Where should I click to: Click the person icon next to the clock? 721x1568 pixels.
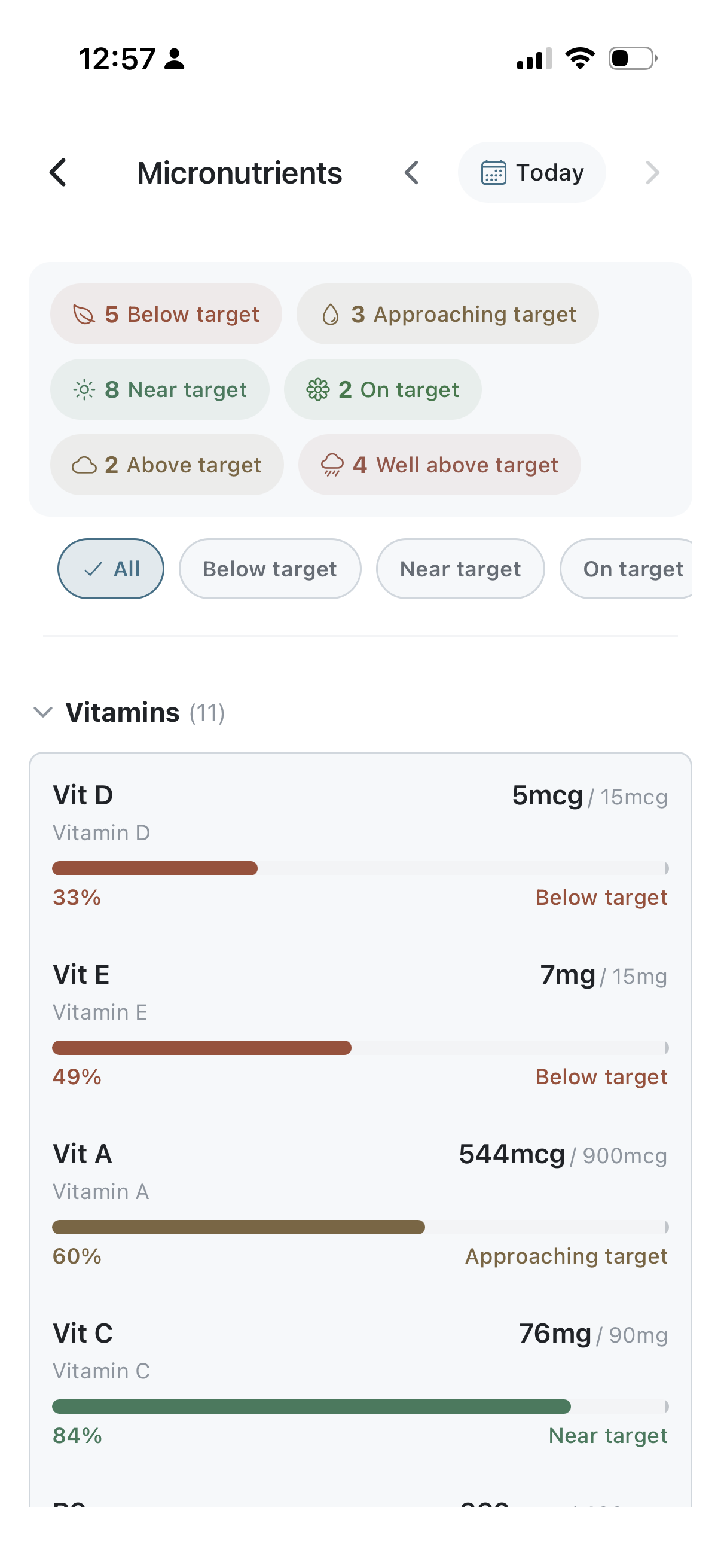click(174, 59)
